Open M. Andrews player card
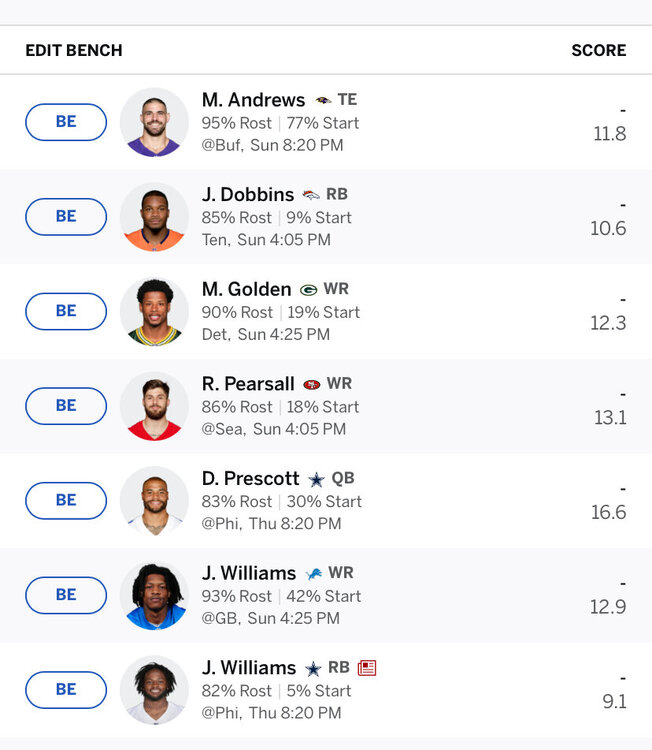652x750 pixels. [x=253, y=100]
